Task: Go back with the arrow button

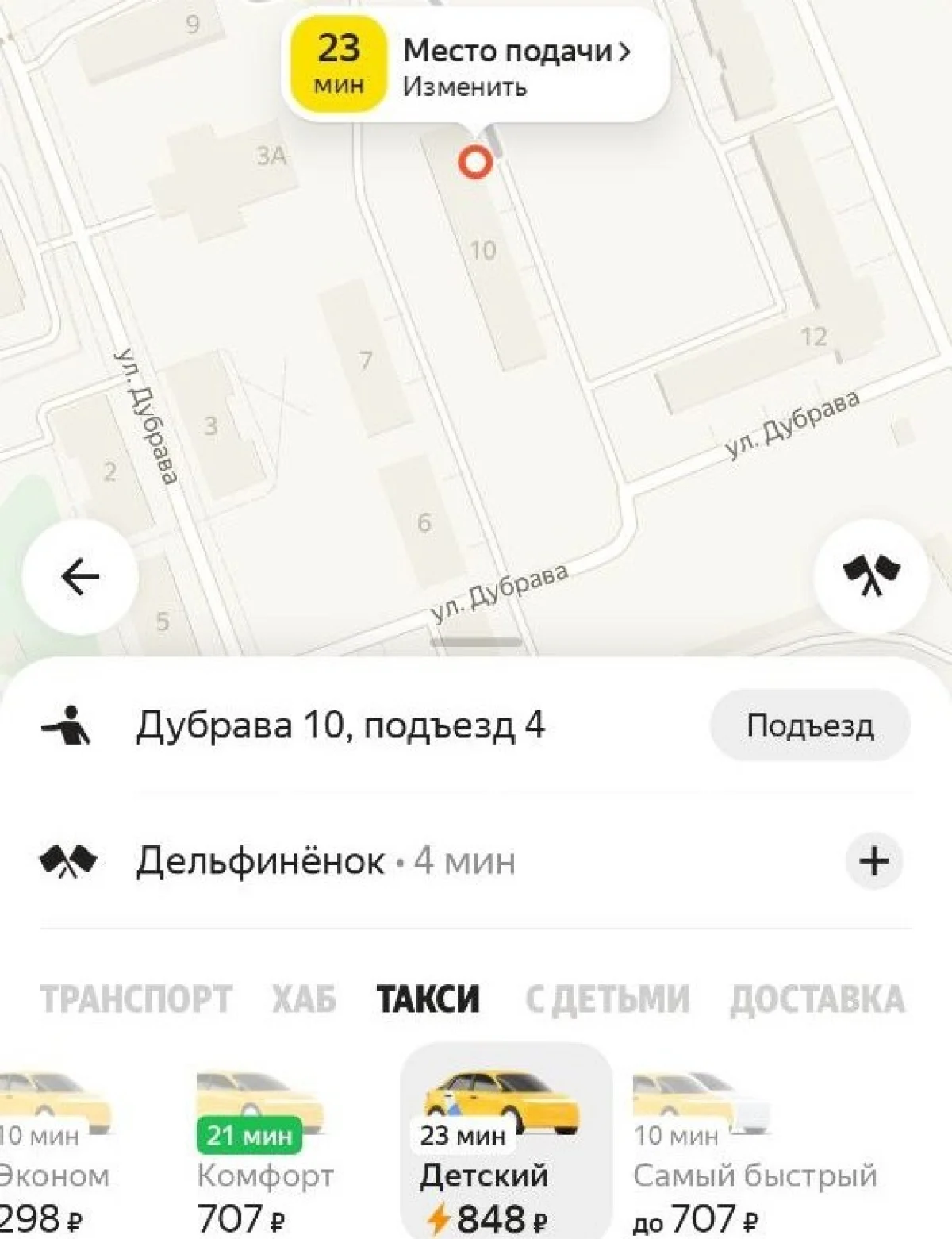Action: click(80, 577)
